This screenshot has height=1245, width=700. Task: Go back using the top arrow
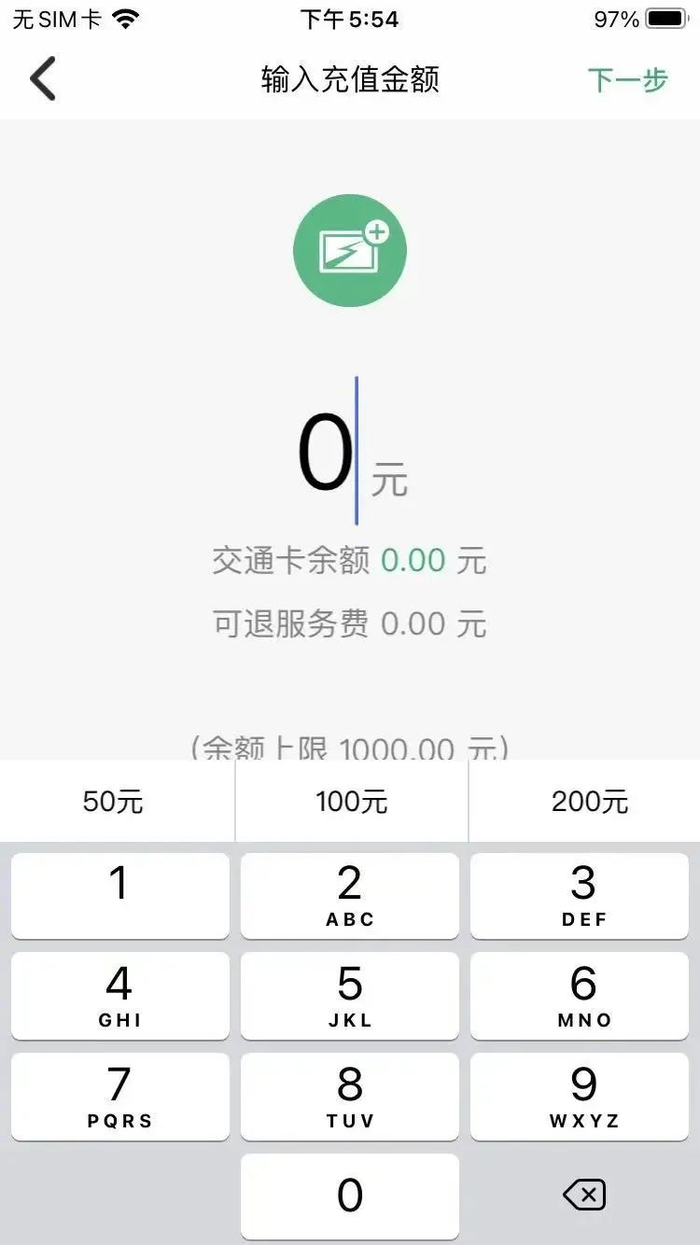point(43,79)
